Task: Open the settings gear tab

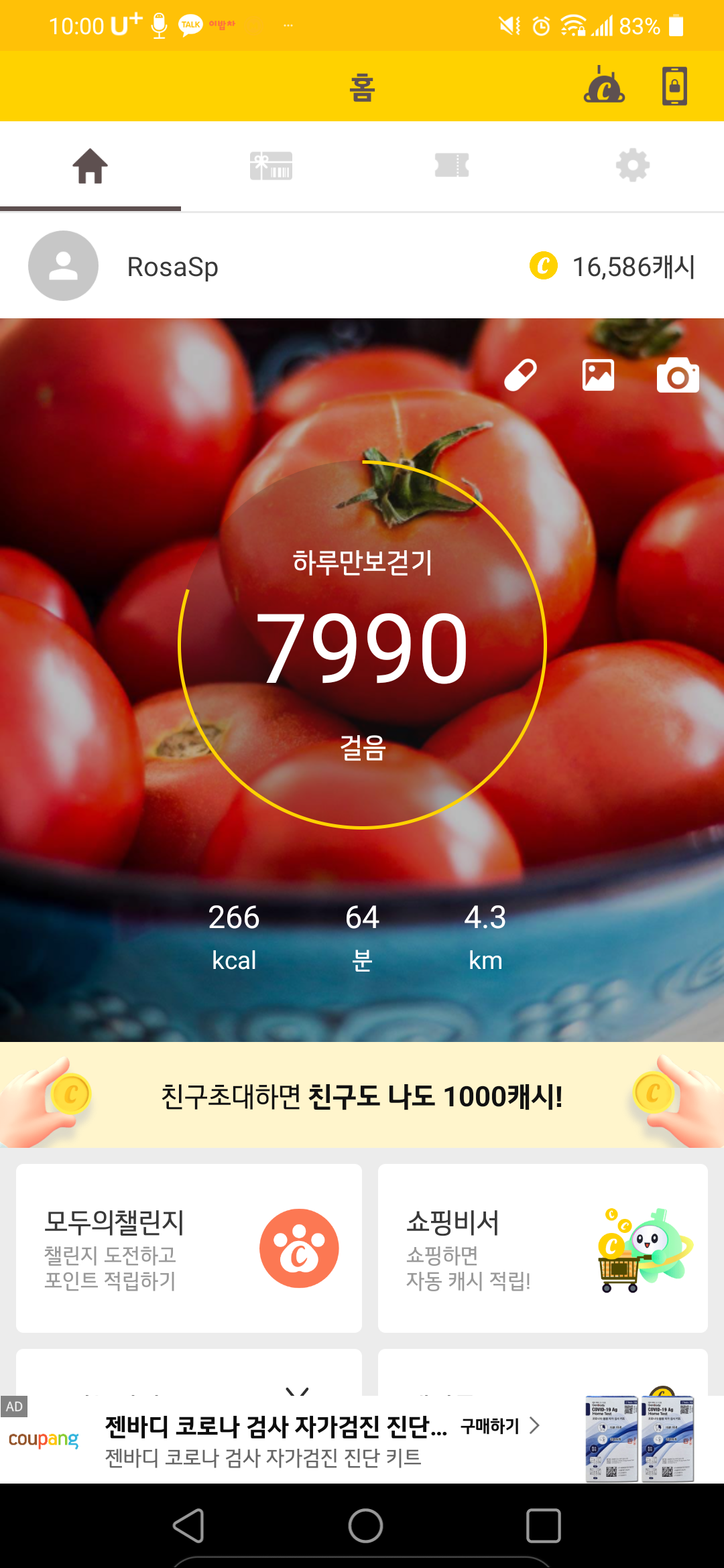Action: point(633,166)
